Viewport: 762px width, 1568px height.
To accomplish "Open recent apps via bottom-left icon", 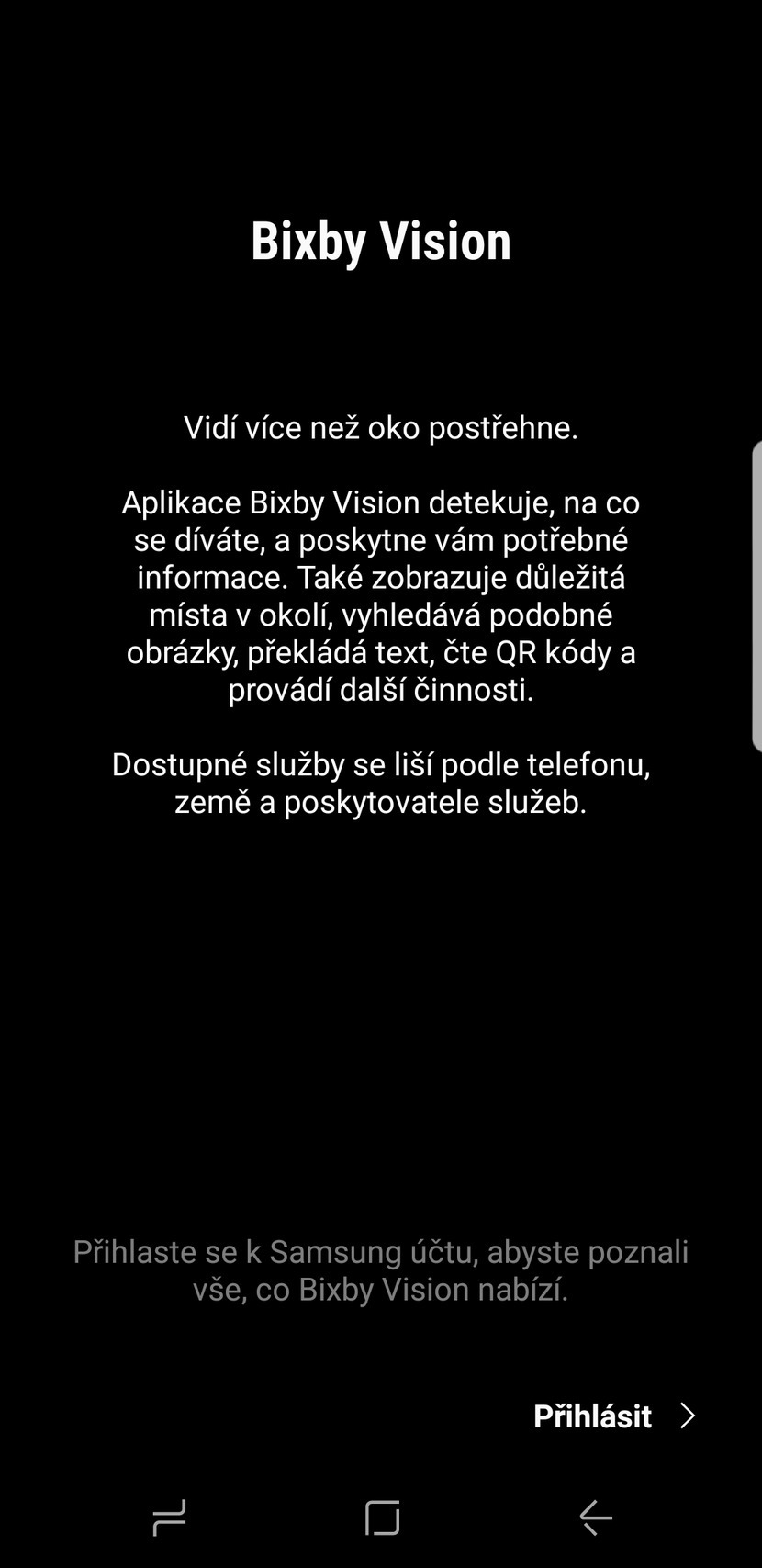I will tap(171, 1519).
